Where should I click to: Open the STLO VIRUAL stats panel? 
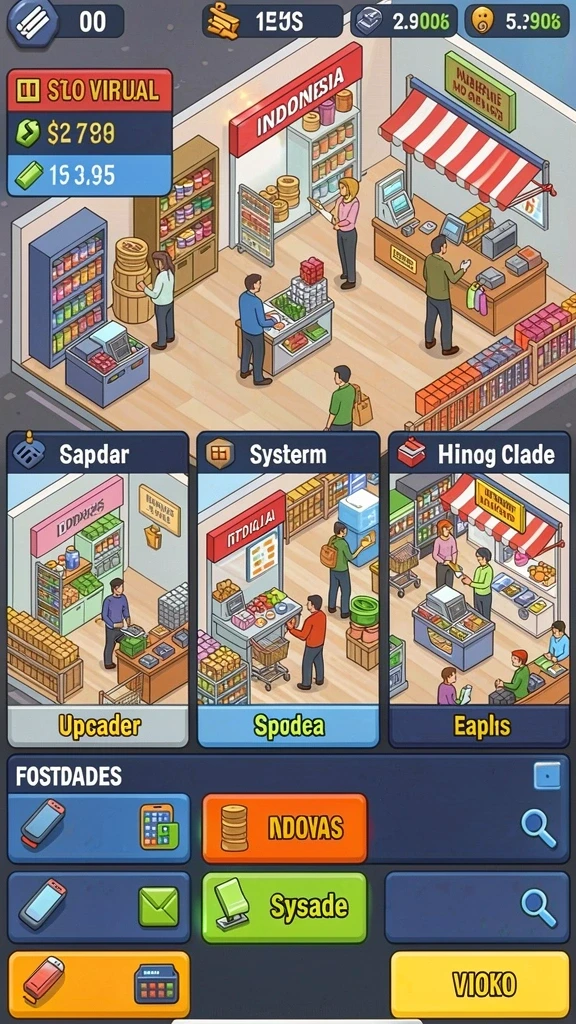(89, 132)
